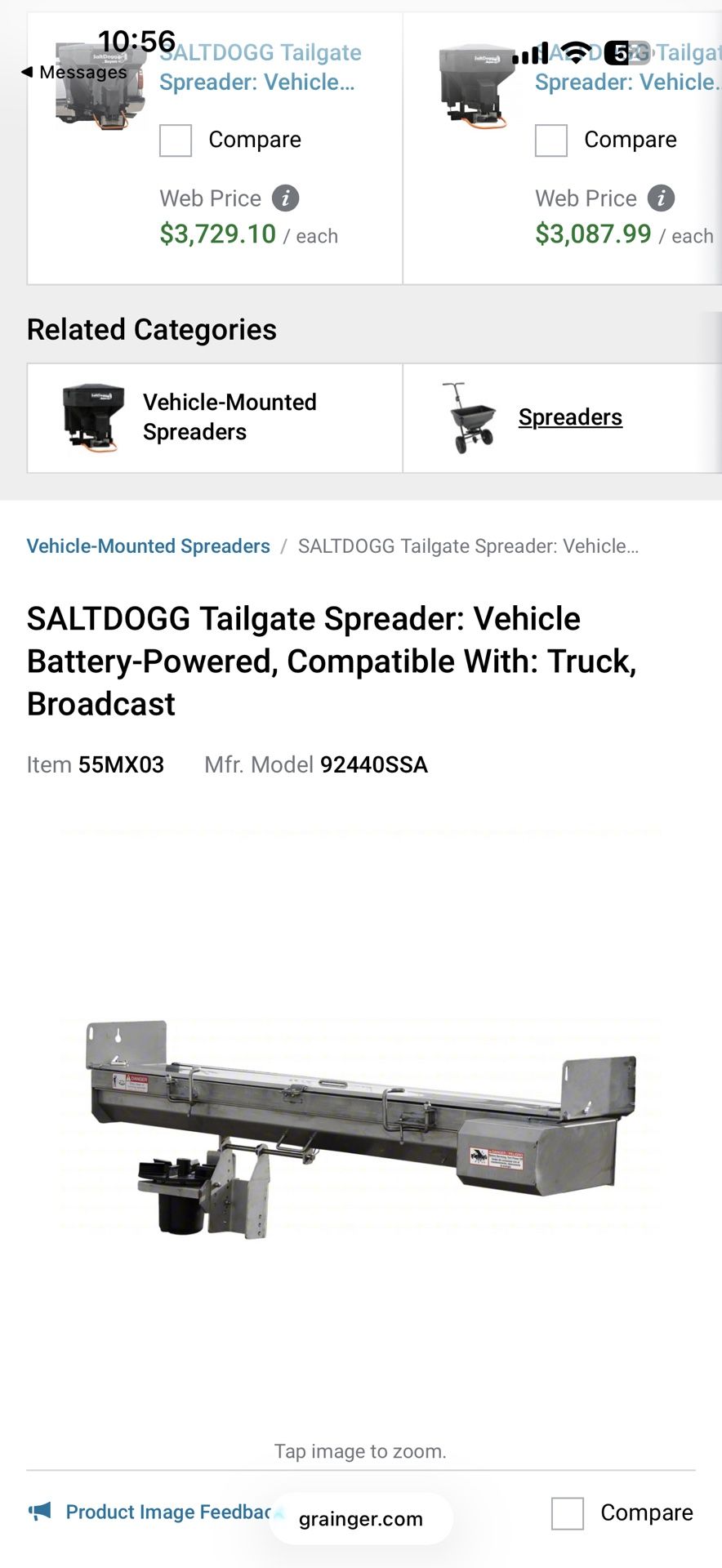722x1568 pixels.
Task: Click the info icon beside the $3,087.99 price
Action: click(660, 198)
